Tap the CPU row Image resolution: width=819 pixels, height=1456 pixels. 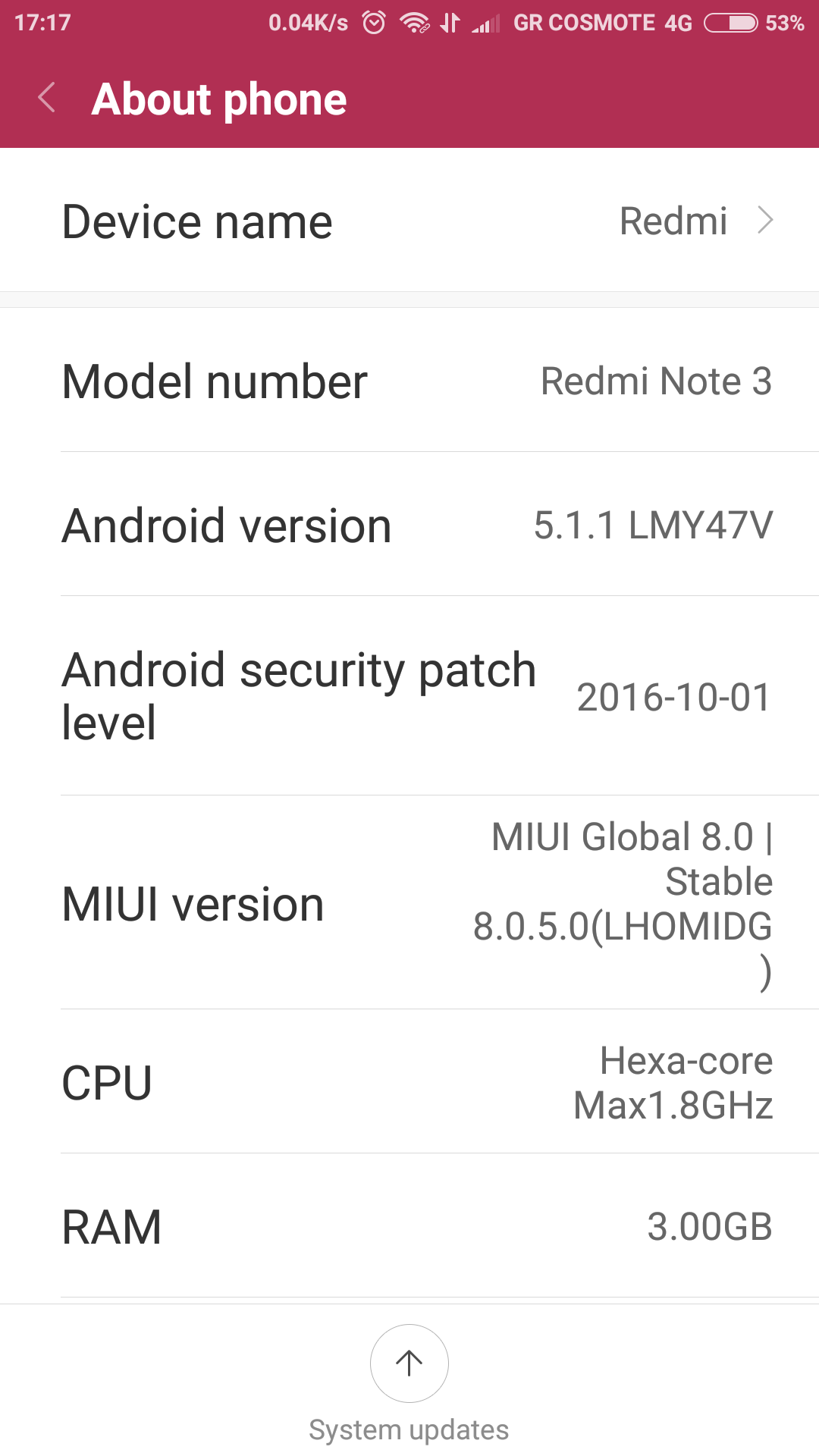[x=409, y=1082]
